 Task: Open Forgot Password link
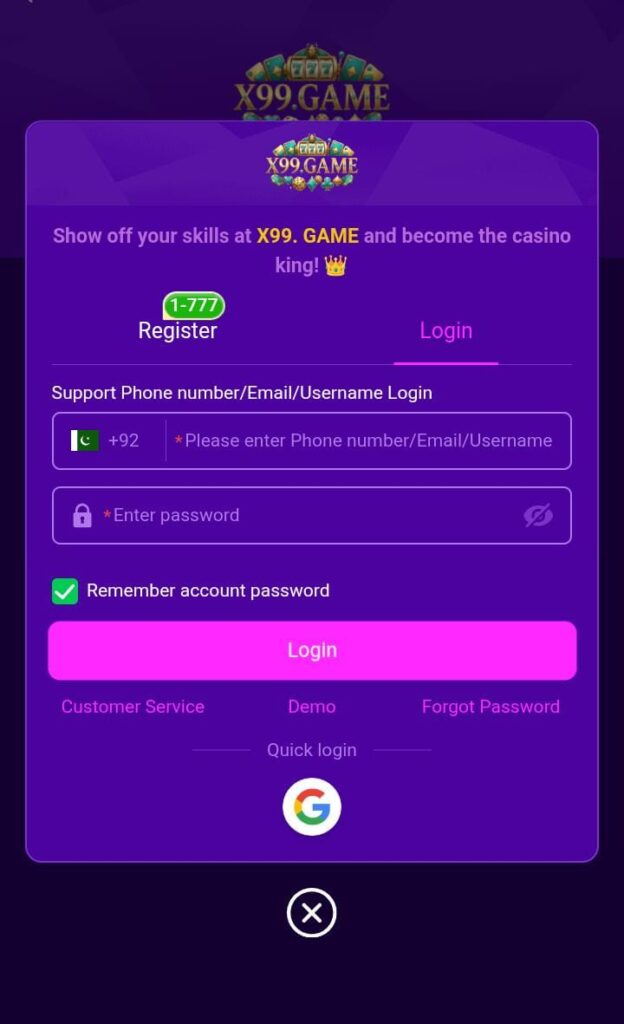pos(490,707)
